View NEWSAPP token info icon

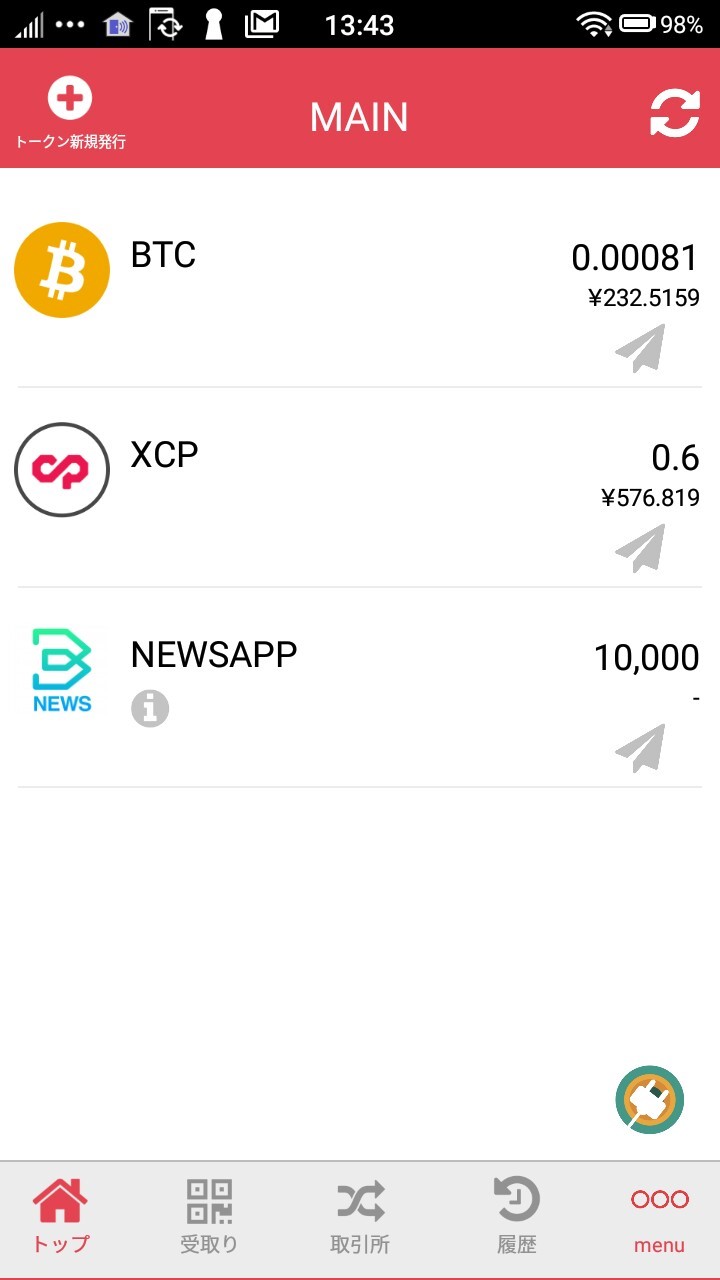click(x=150, y=708)
